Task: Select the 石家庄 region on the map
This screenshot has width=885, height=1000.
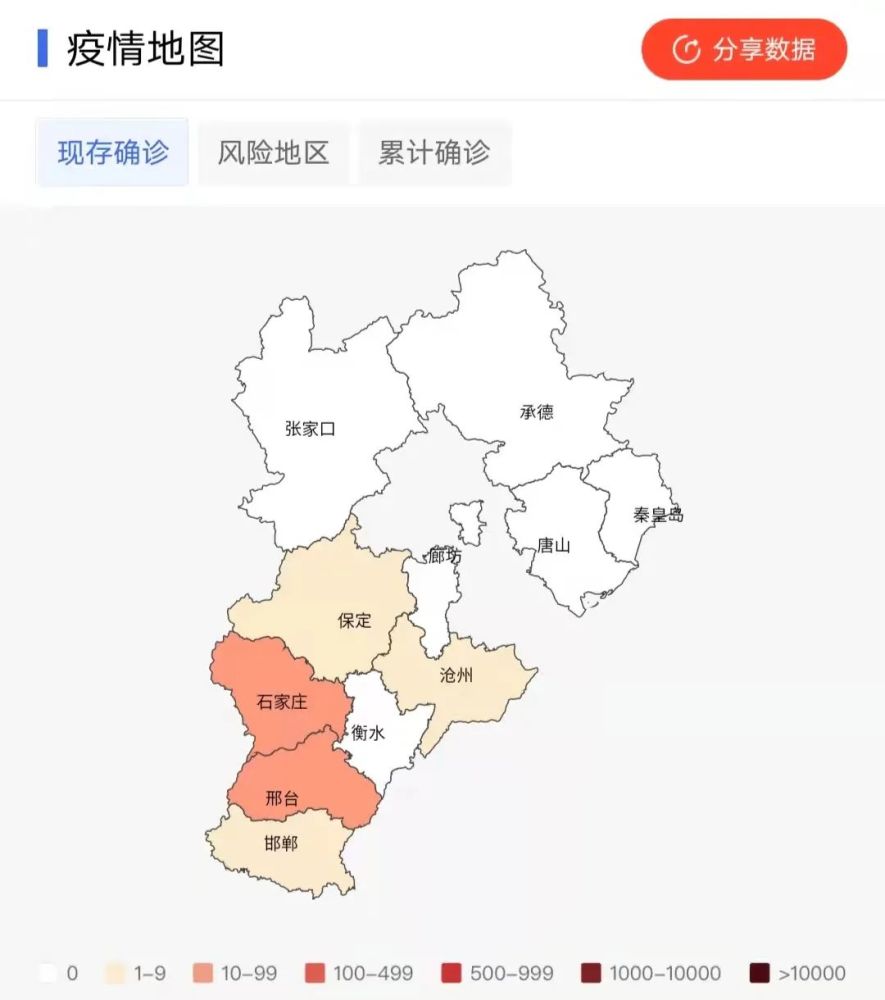Action: pyautogui.click(x=283, y=700)
